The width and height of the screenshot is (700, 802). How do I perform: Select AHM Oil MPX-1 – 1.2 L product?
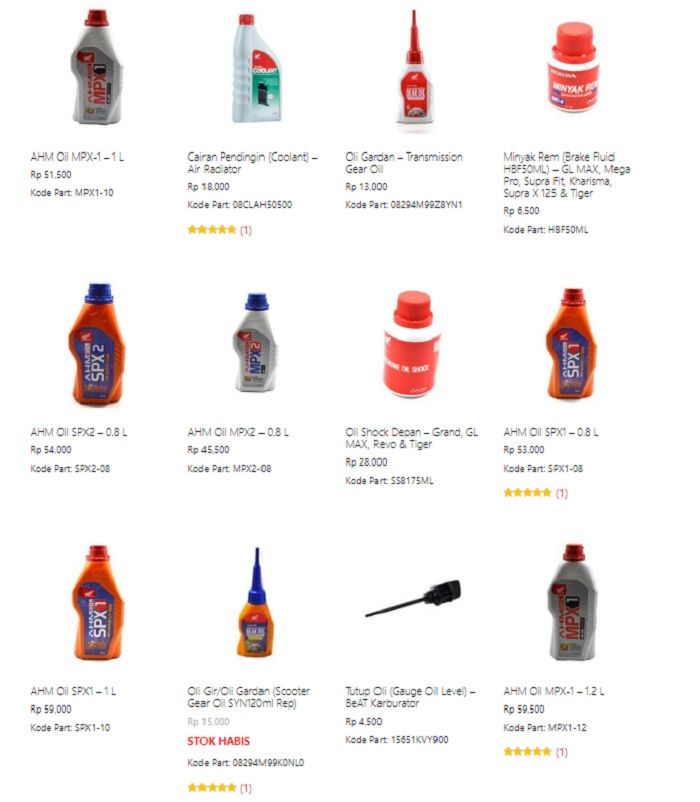pos(554,691)
